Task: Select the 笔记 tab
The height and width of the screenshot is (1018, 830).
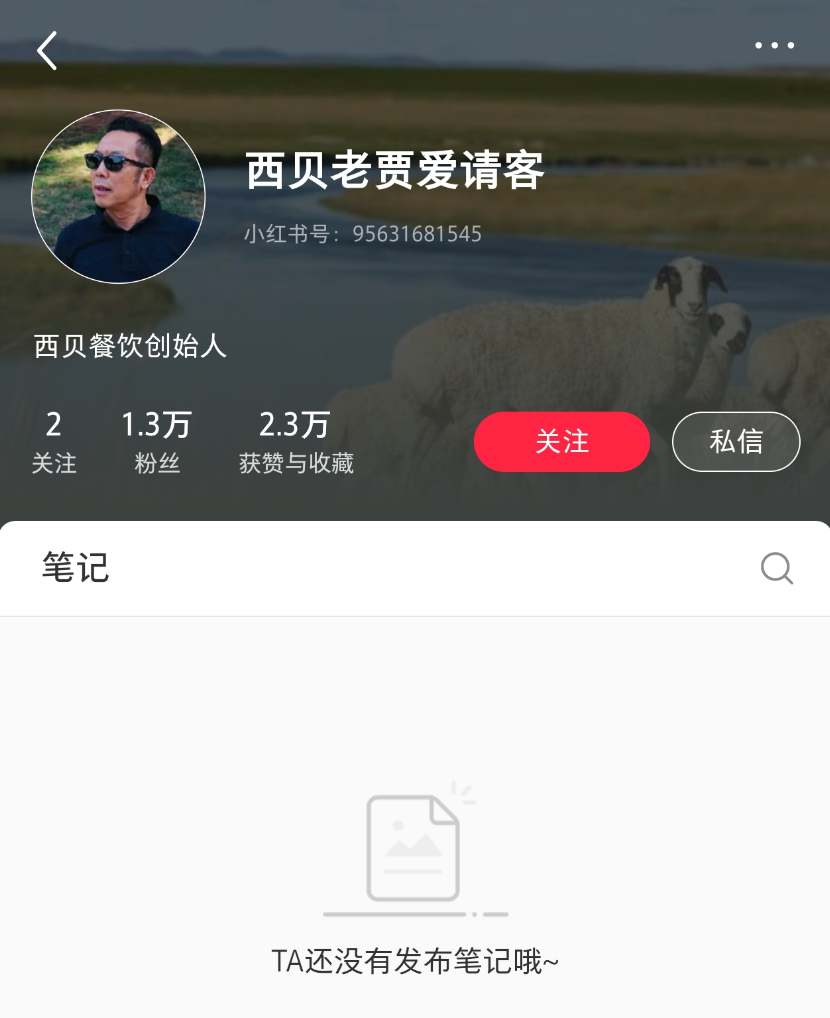Action: (x=76, y=568)
